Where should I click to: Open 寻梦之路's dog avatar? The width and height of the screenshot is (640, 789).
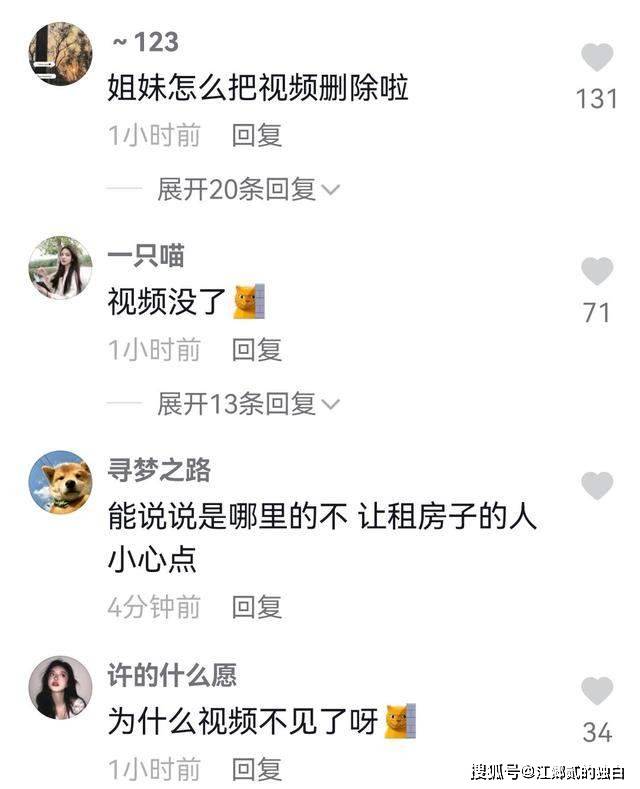(x=60, y=482)
